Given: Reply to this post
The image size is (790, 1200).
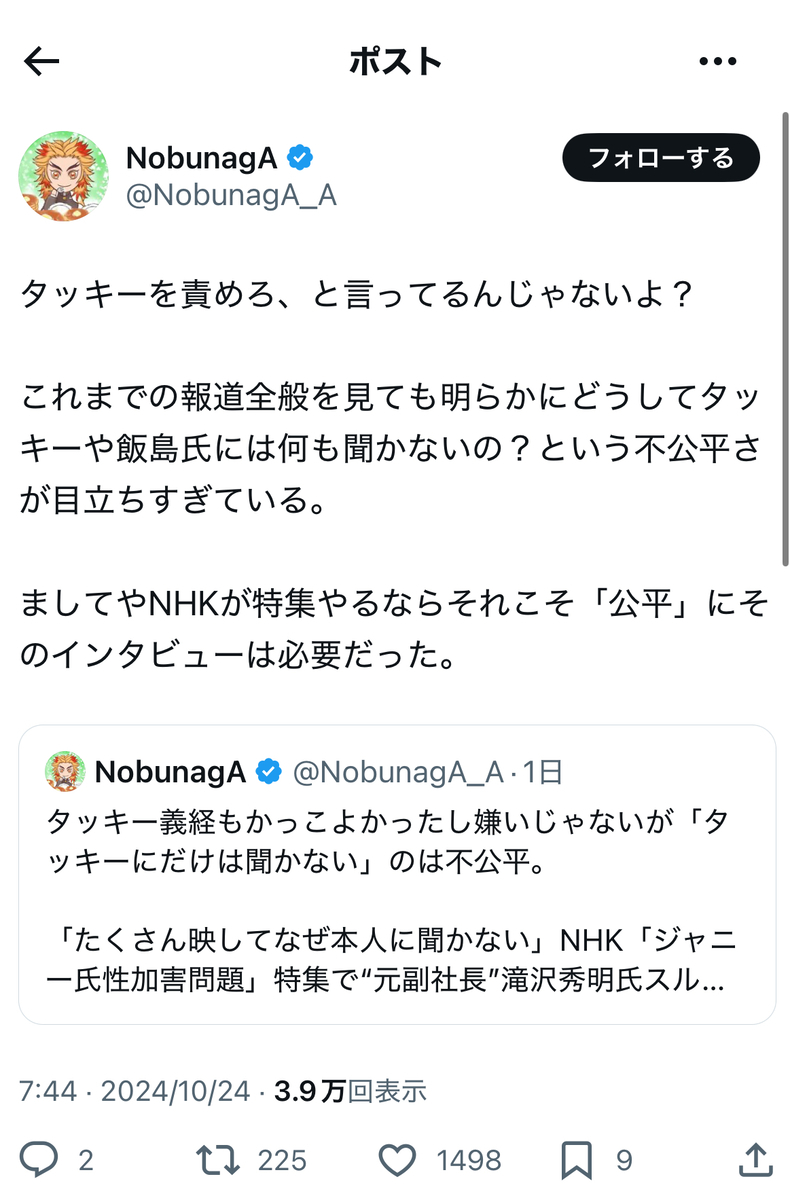Looking at the screenshot, I should coord(40,1159).
